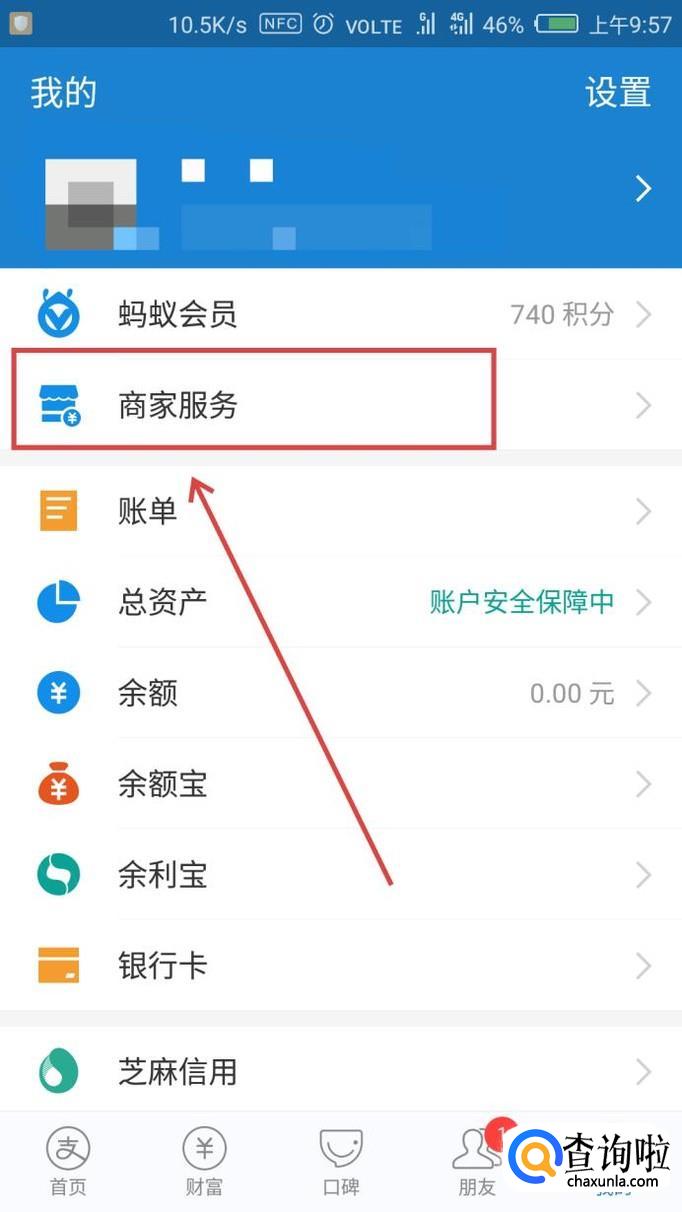Open 芝麻信用 row
Screen dimensions: 682x1212
click(341, 1071)
